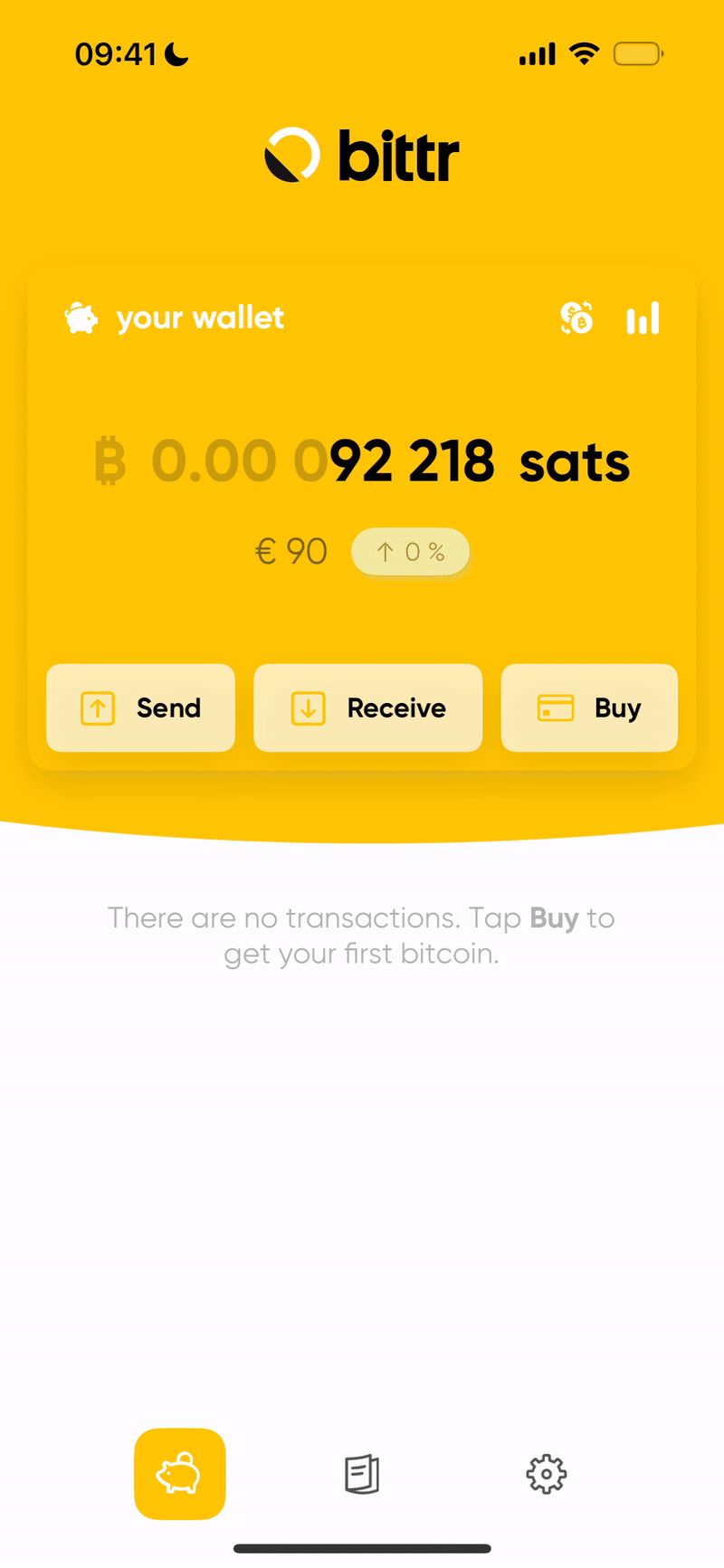Tap the 0 % change indicator pill

tap(410, 552)
